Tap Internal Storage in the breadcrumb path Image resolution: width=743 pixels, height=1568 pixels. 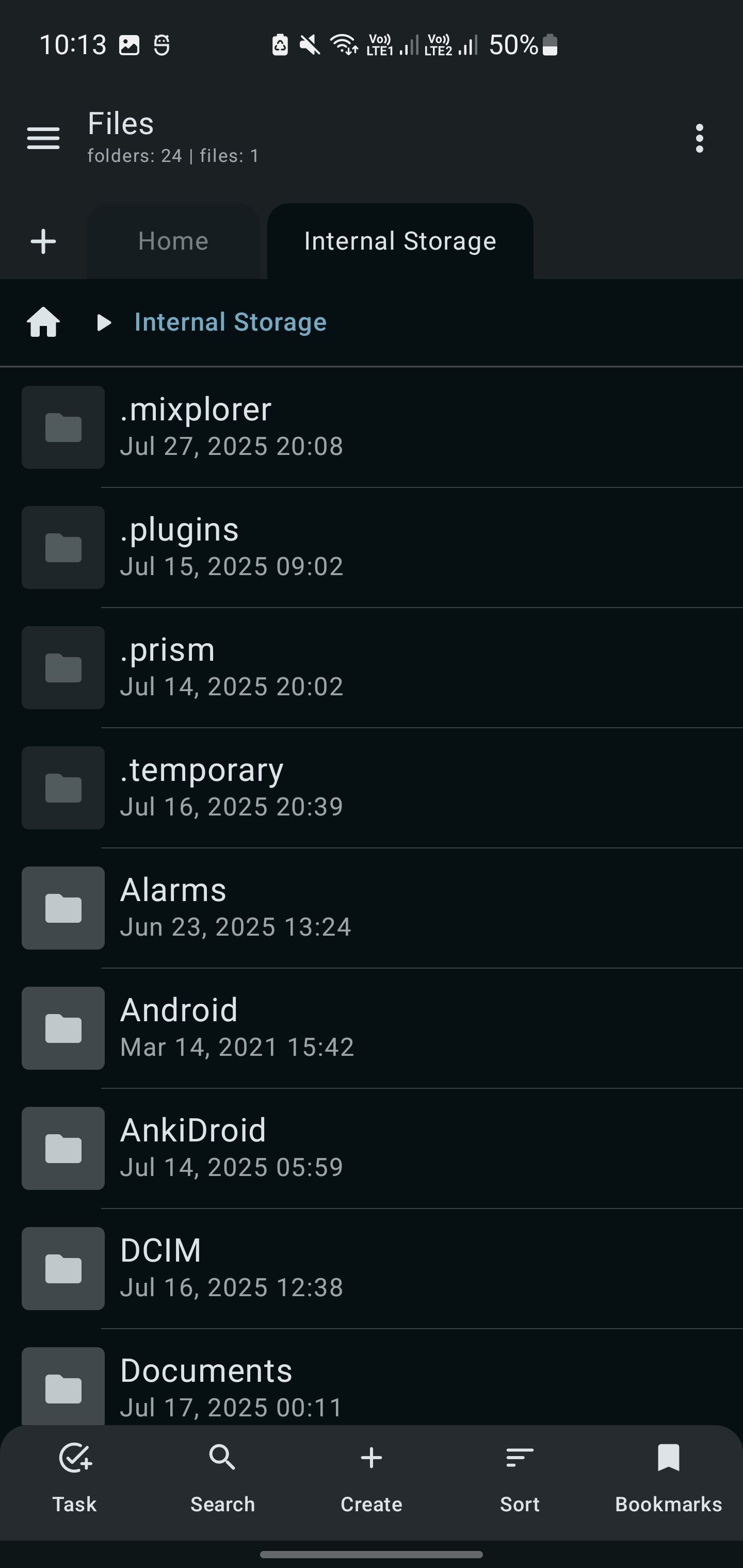pos(230,322)
